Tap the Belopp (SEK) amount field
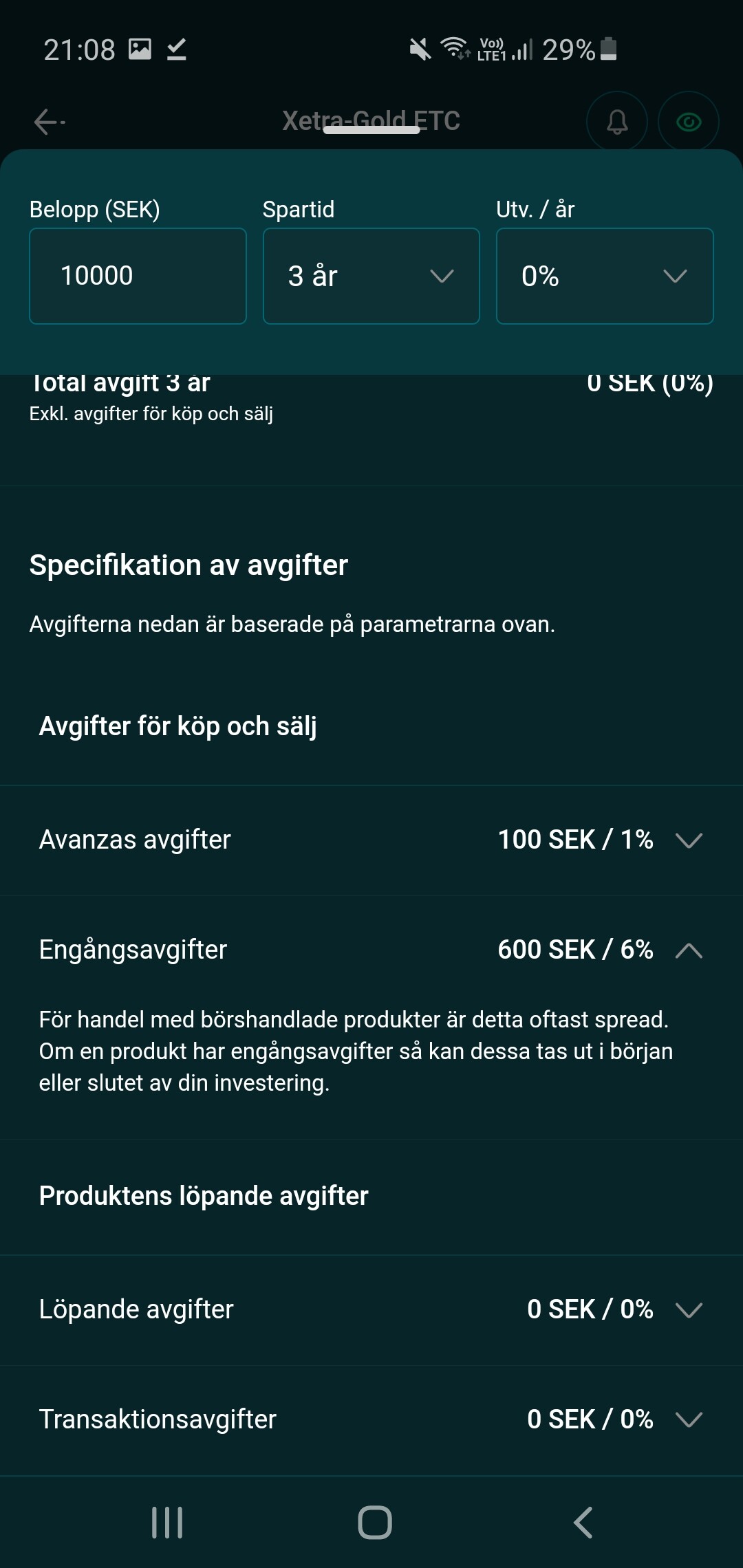The height and width of the screenshot is (1568, 743). click(x=138, y=276)
